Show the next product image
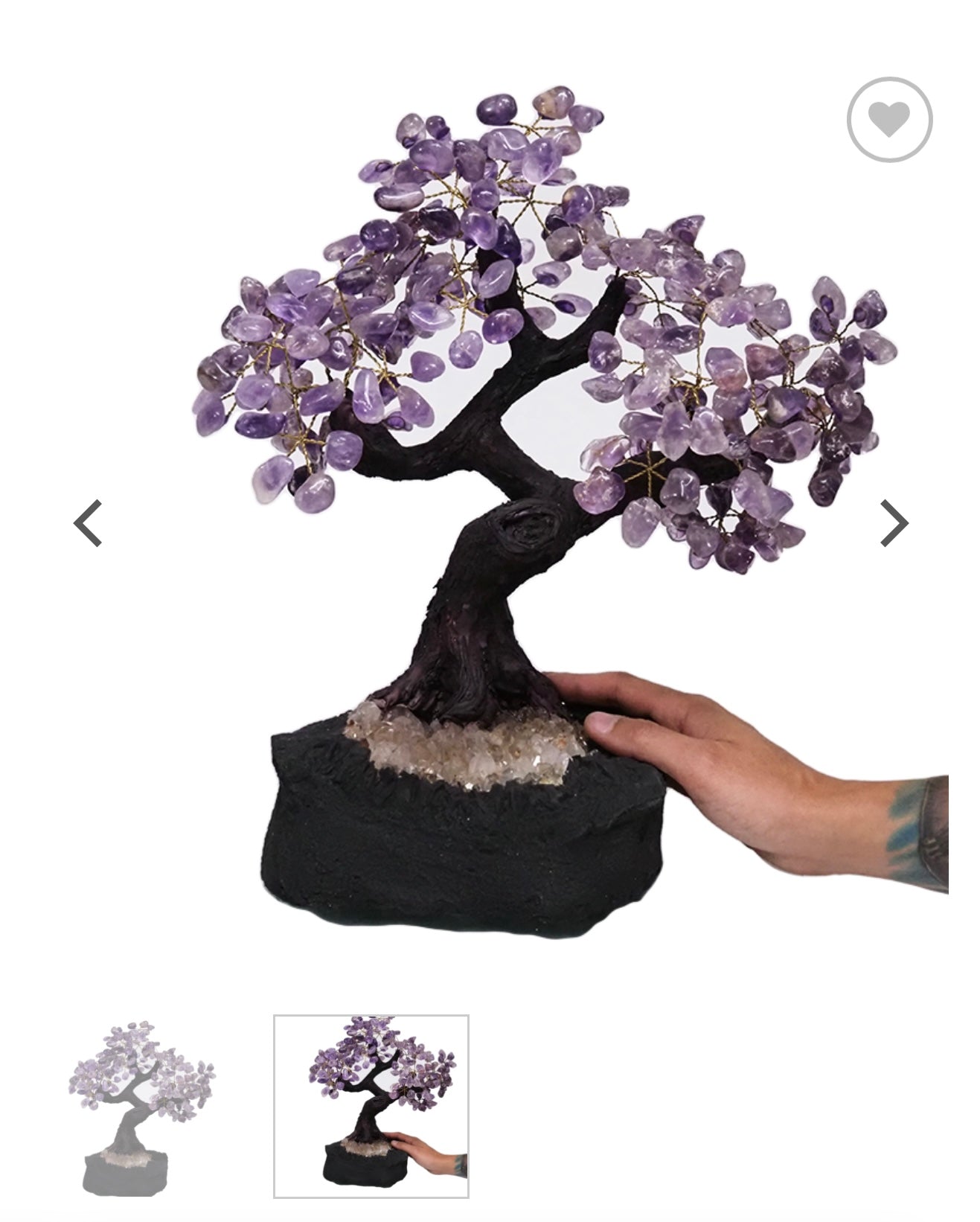 point(894,523)
